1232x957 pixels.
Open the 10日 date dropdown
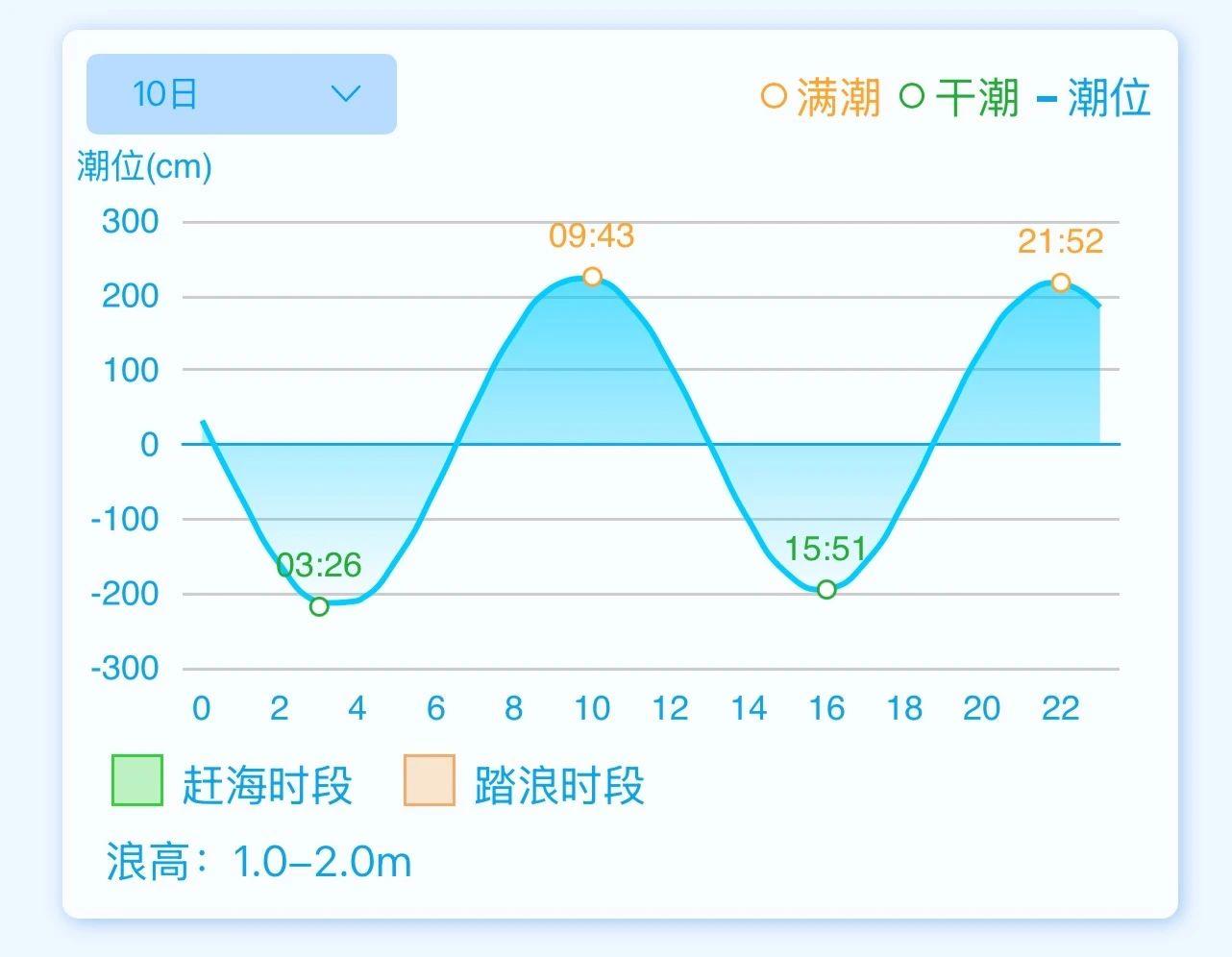(x=241, y=94)
